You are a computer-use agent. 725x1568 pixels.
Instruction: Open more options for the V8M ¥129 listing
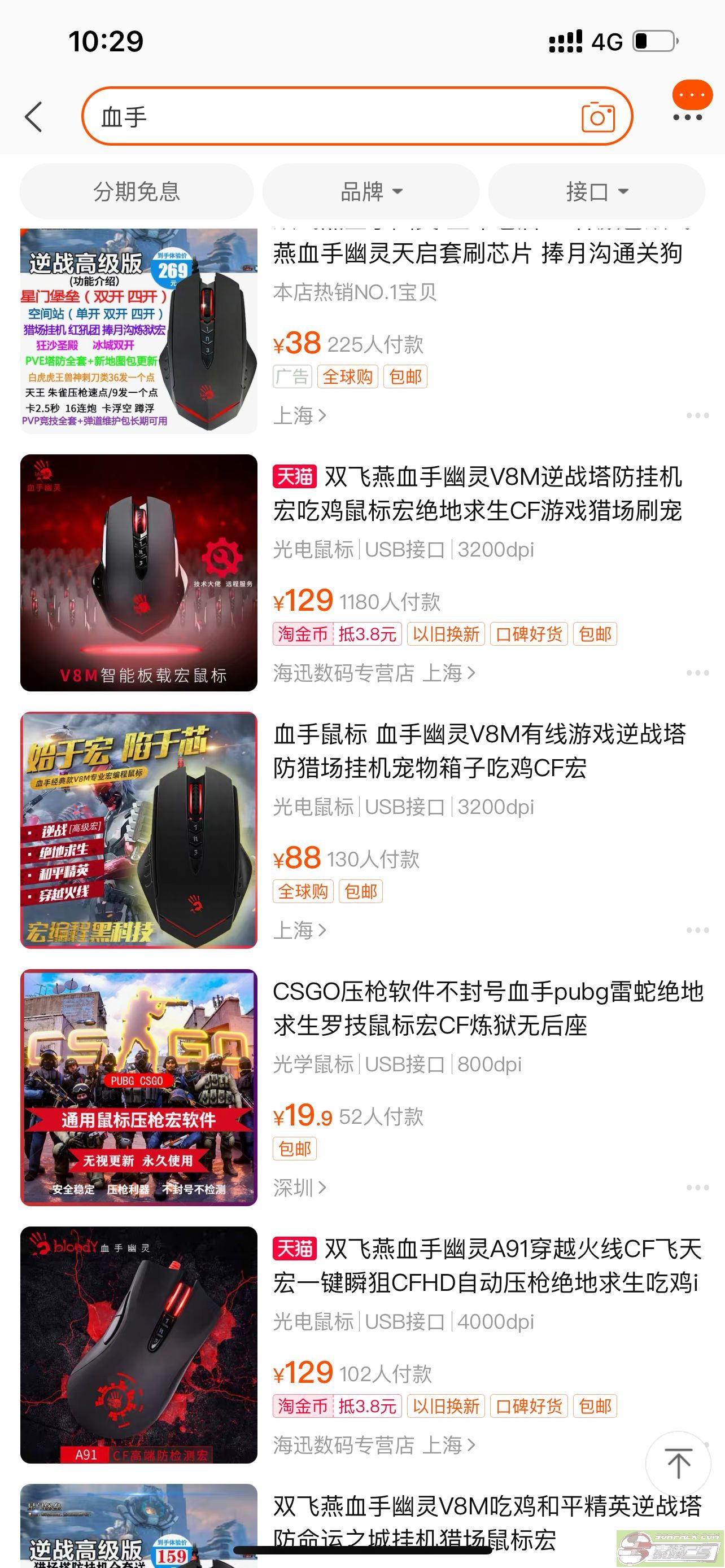point(697,673)
